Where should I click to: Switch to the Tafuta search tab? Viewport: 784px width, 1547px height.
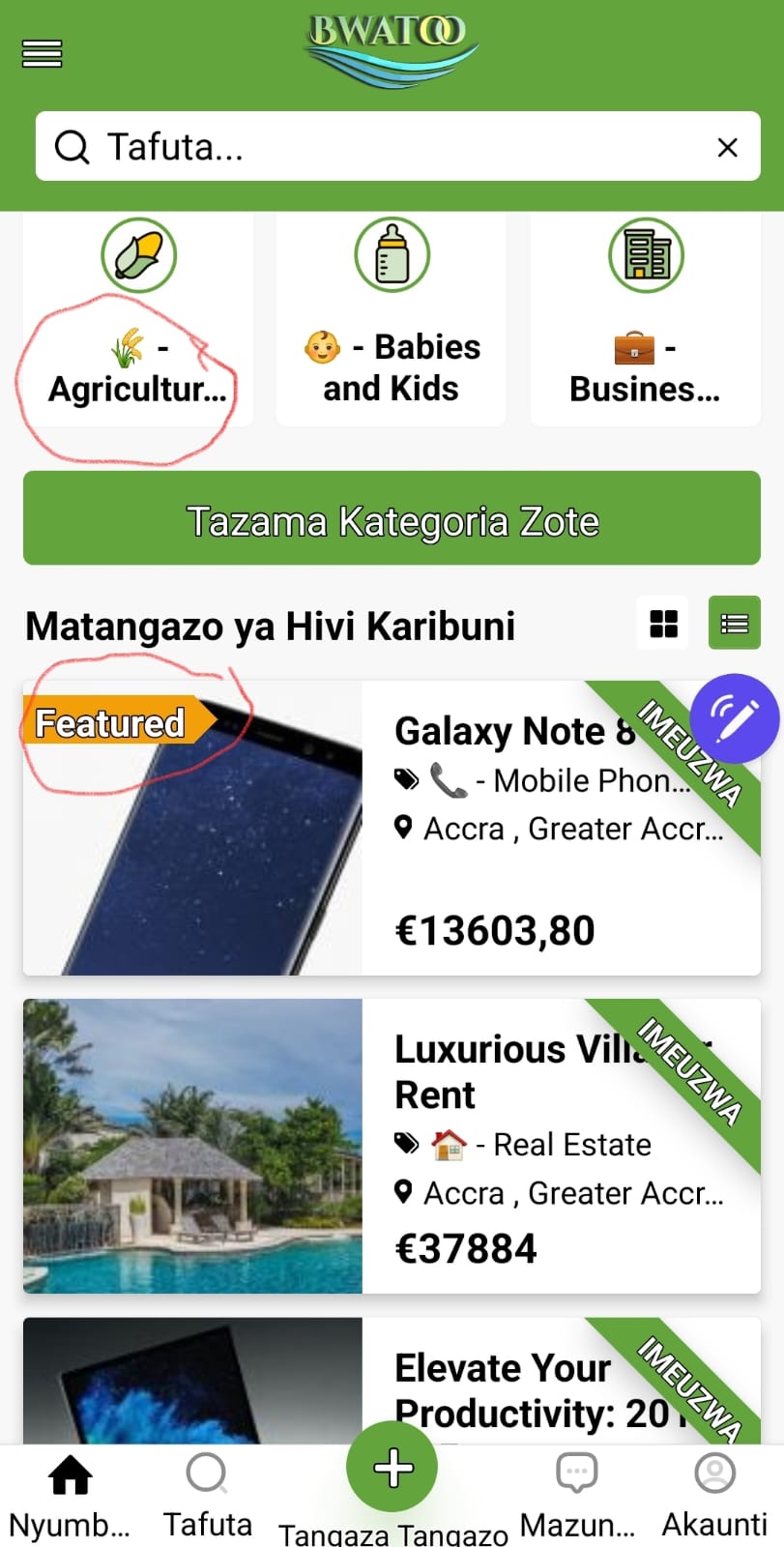(207, 1494)
